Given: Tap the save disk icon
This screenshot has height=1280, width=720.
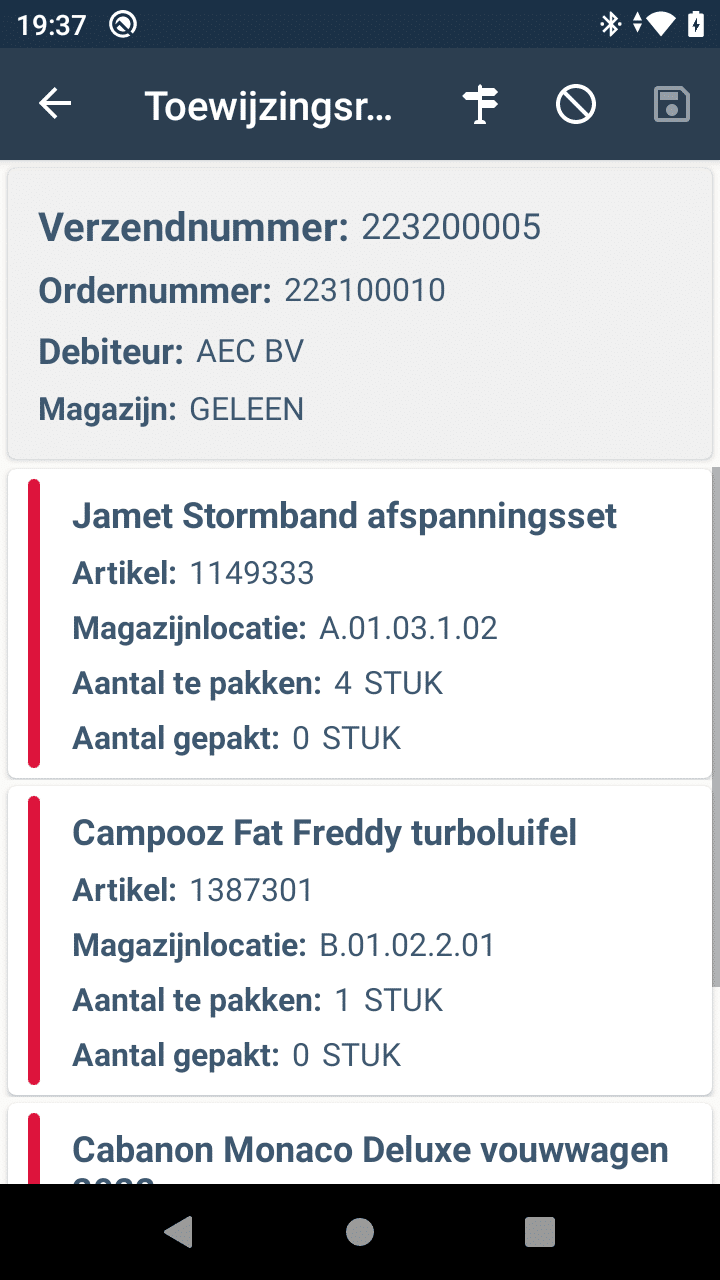Looking at the screenshot, I should [x=672, y=104].
